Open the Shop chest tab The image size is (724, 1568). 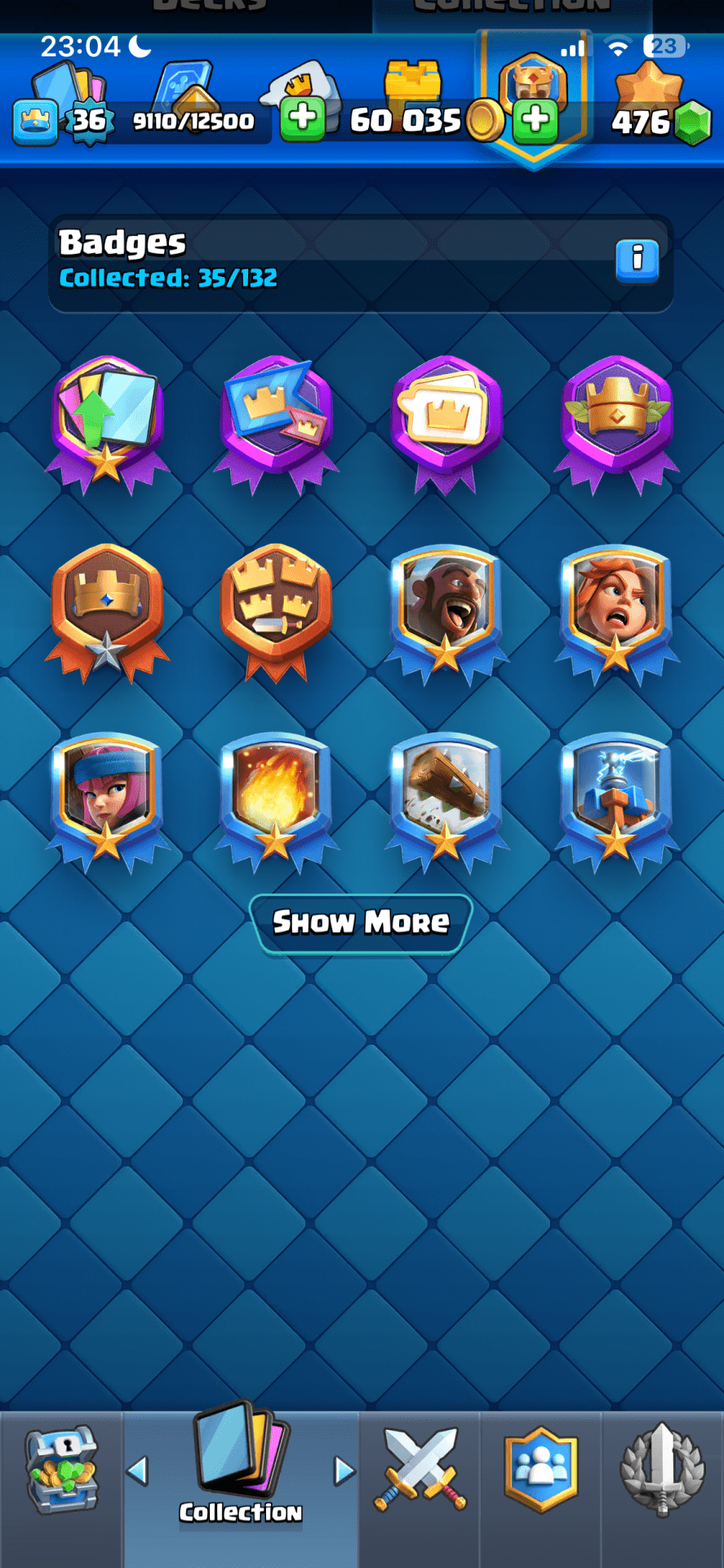pos(61,1470)
